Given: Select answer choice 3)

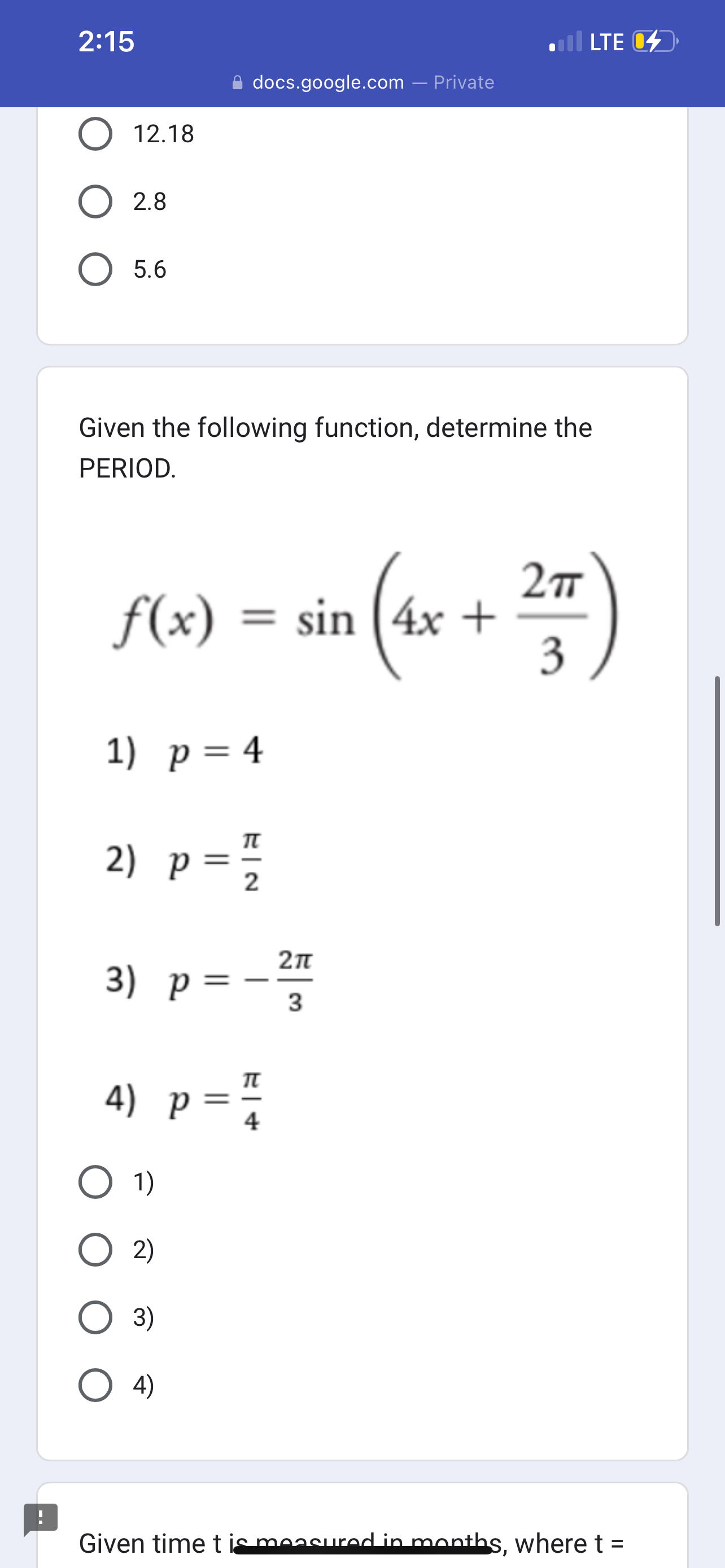Looking at the screenshot, I should 96,1319.
